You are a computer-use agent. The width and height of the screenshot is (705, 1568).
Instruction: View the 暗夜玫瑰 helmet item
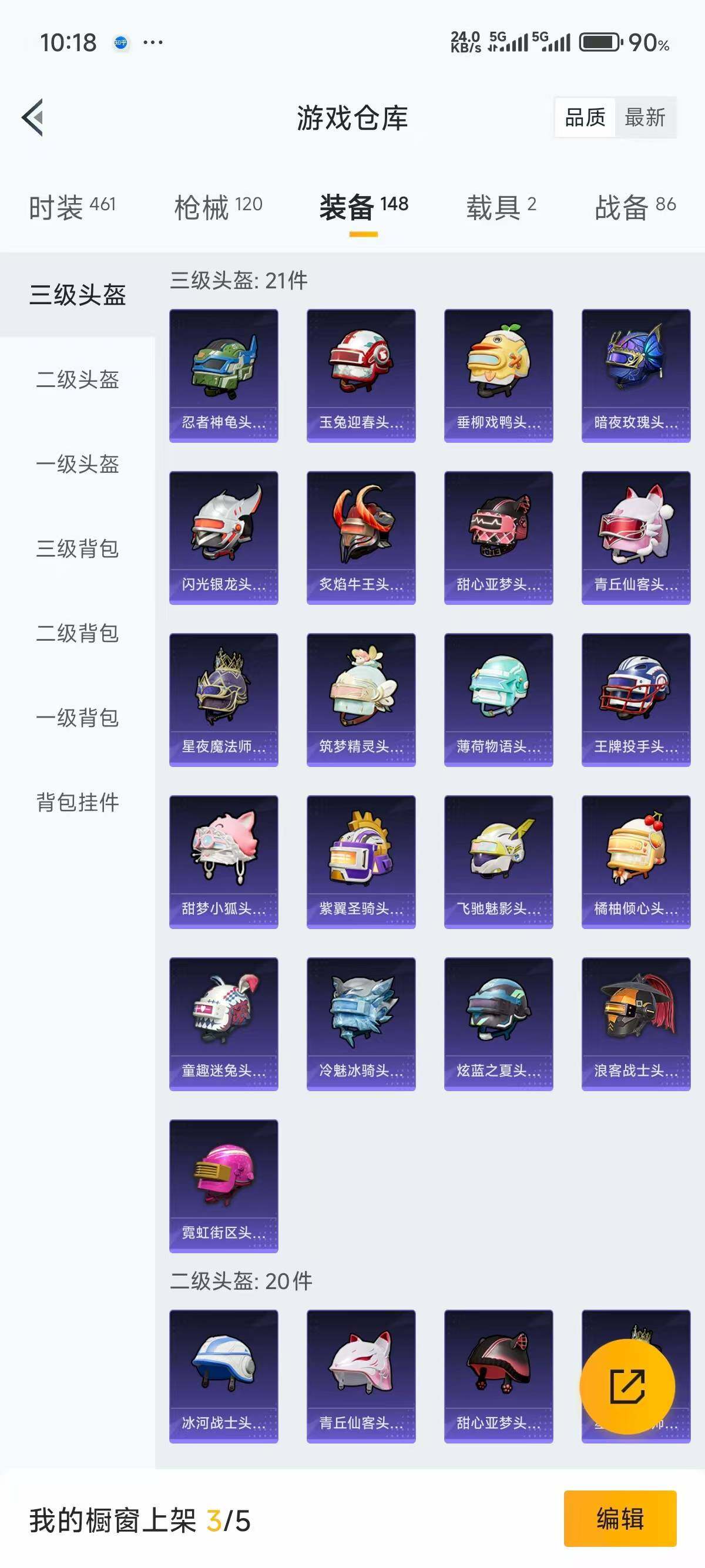636,375
